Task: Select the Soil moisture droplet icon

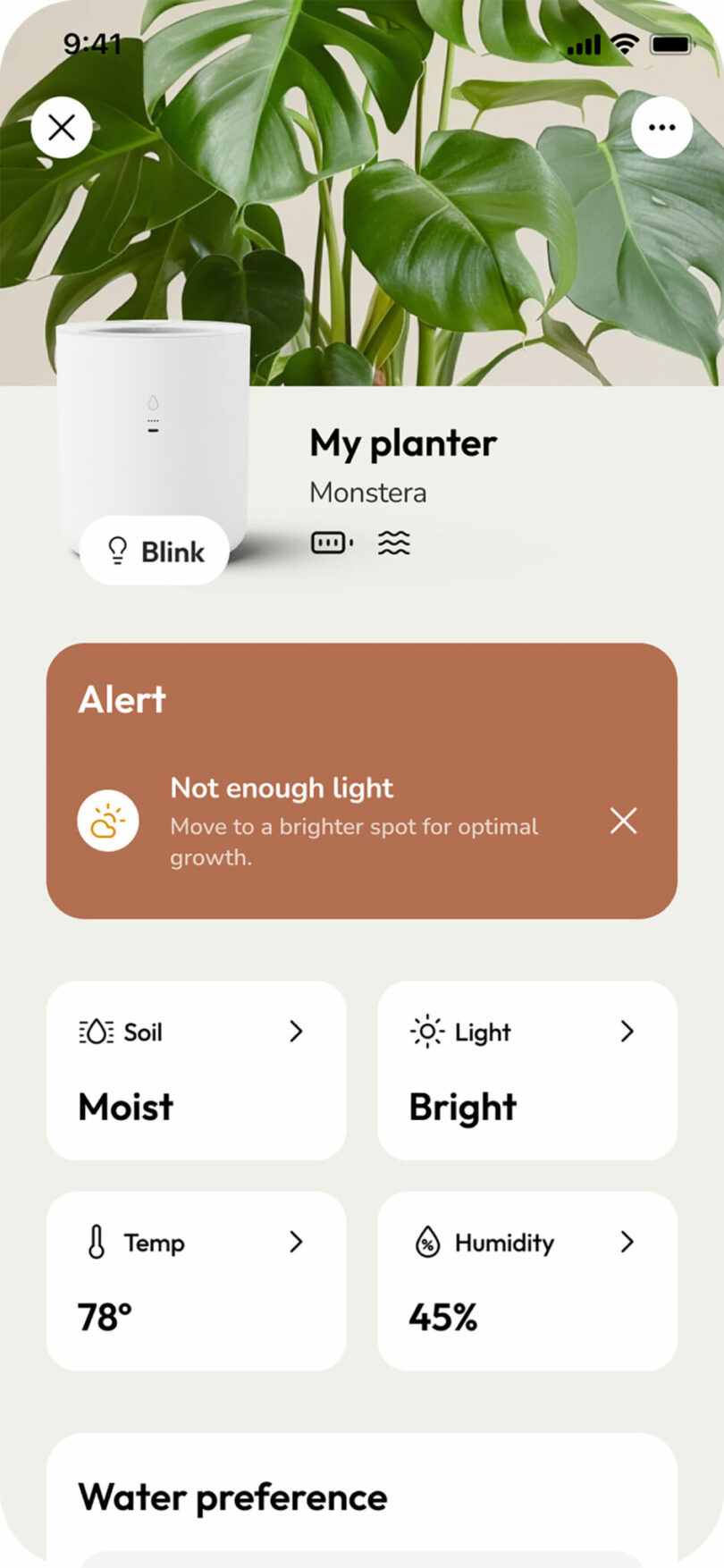Action: pyautogui.click(x=97, y=1033)
